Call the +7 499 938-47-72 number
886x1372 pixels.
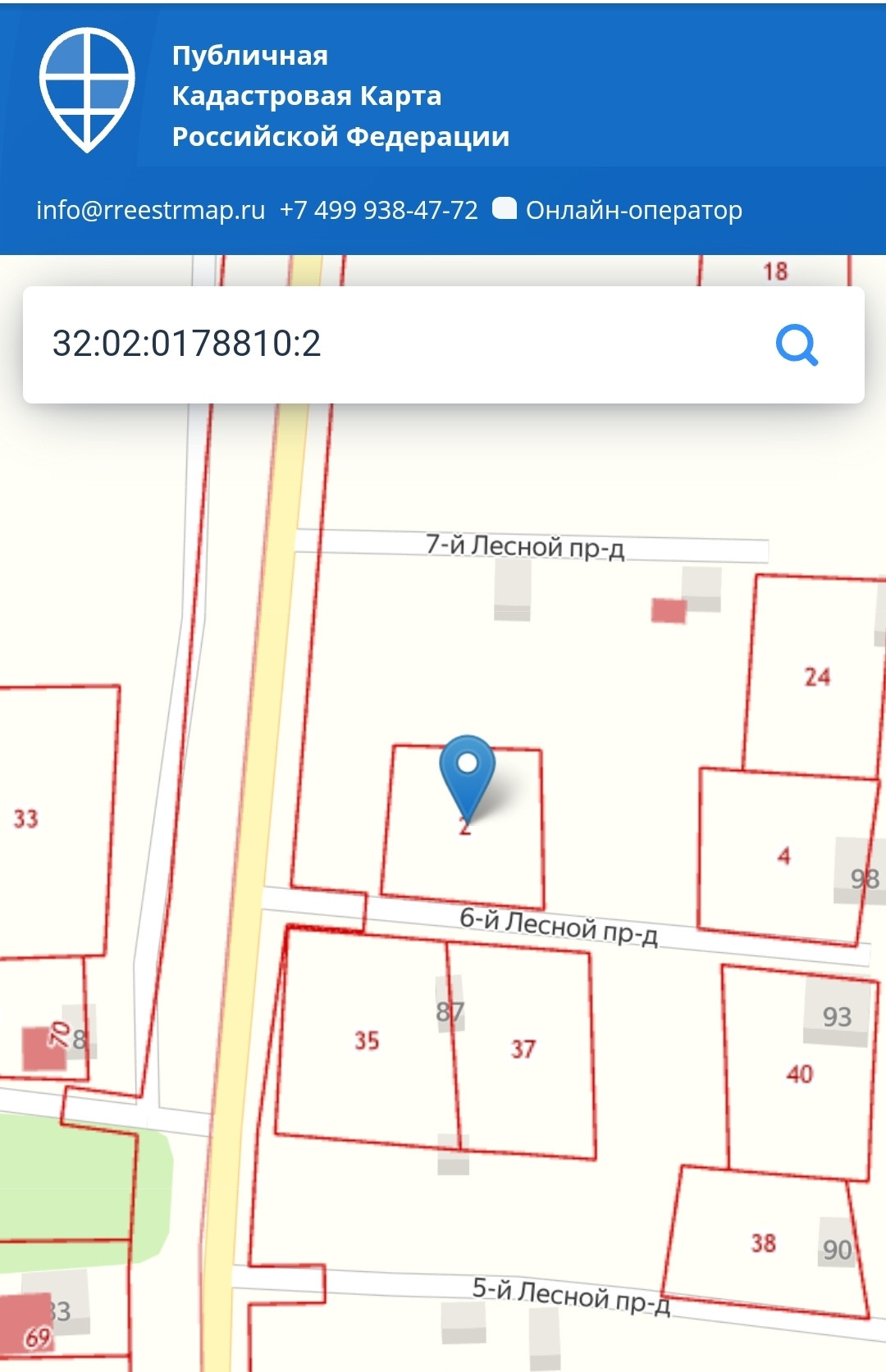tap(378, 210)
